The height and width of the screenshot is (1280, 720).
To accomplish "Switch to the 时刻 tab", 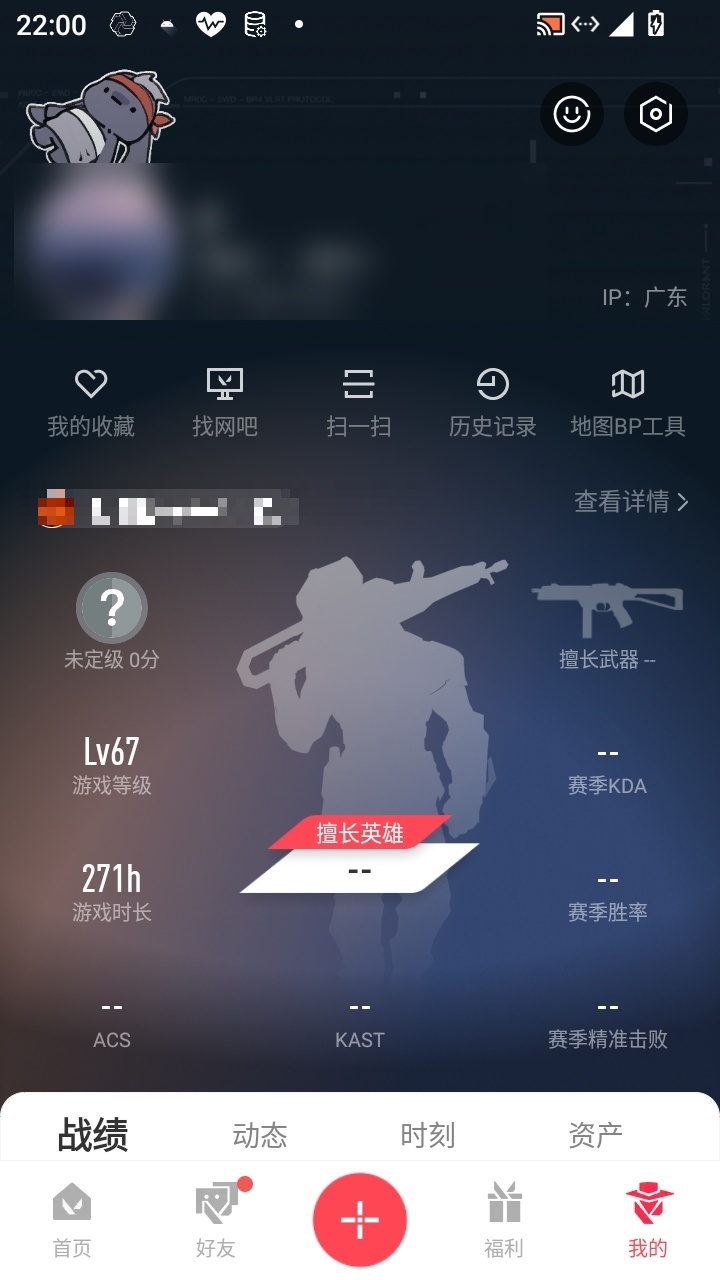I will [428, 1135].
